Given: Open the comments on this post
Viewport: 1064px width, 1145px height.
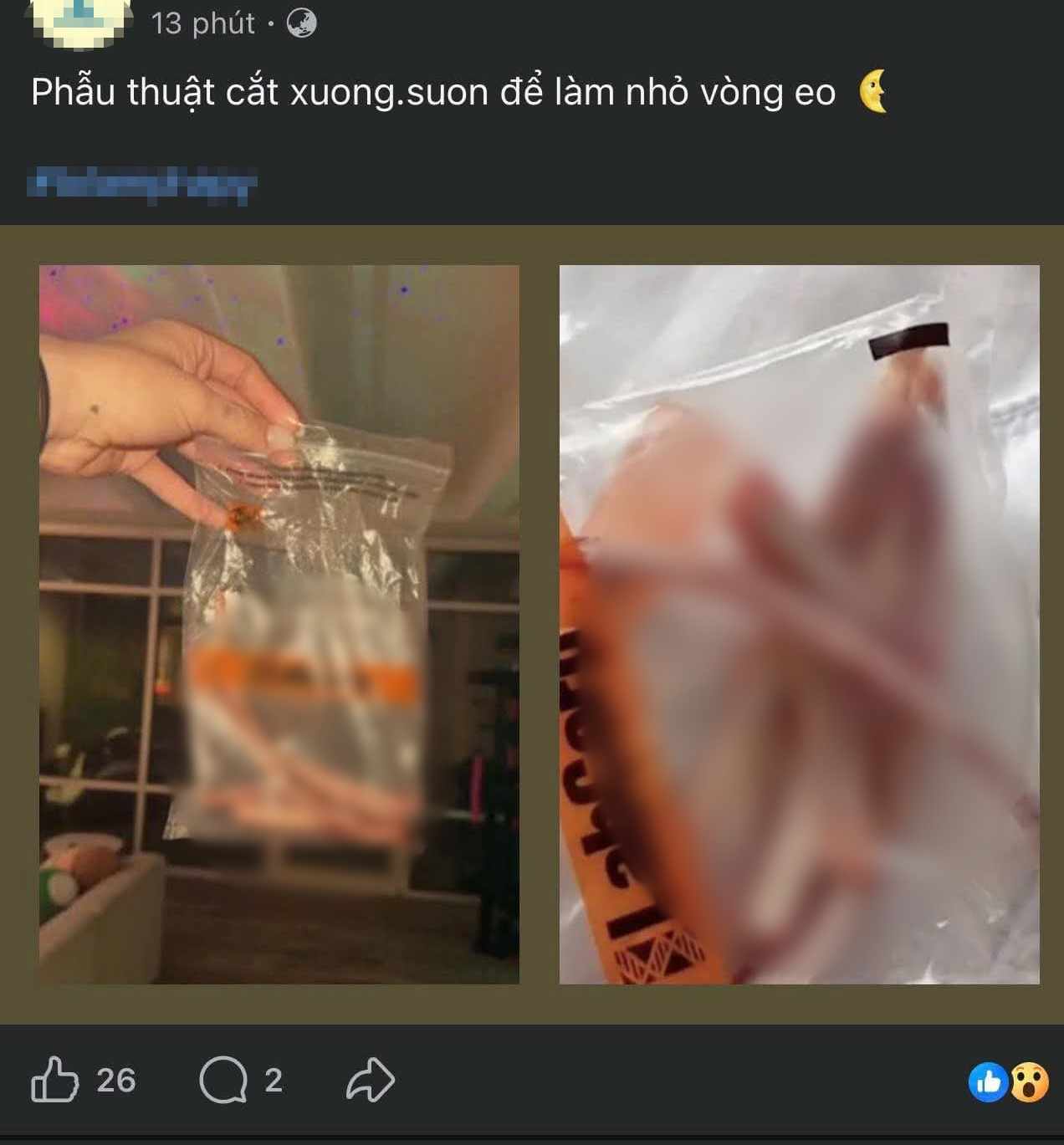Looking at the screenshot, I should [x=223, y=1080].
